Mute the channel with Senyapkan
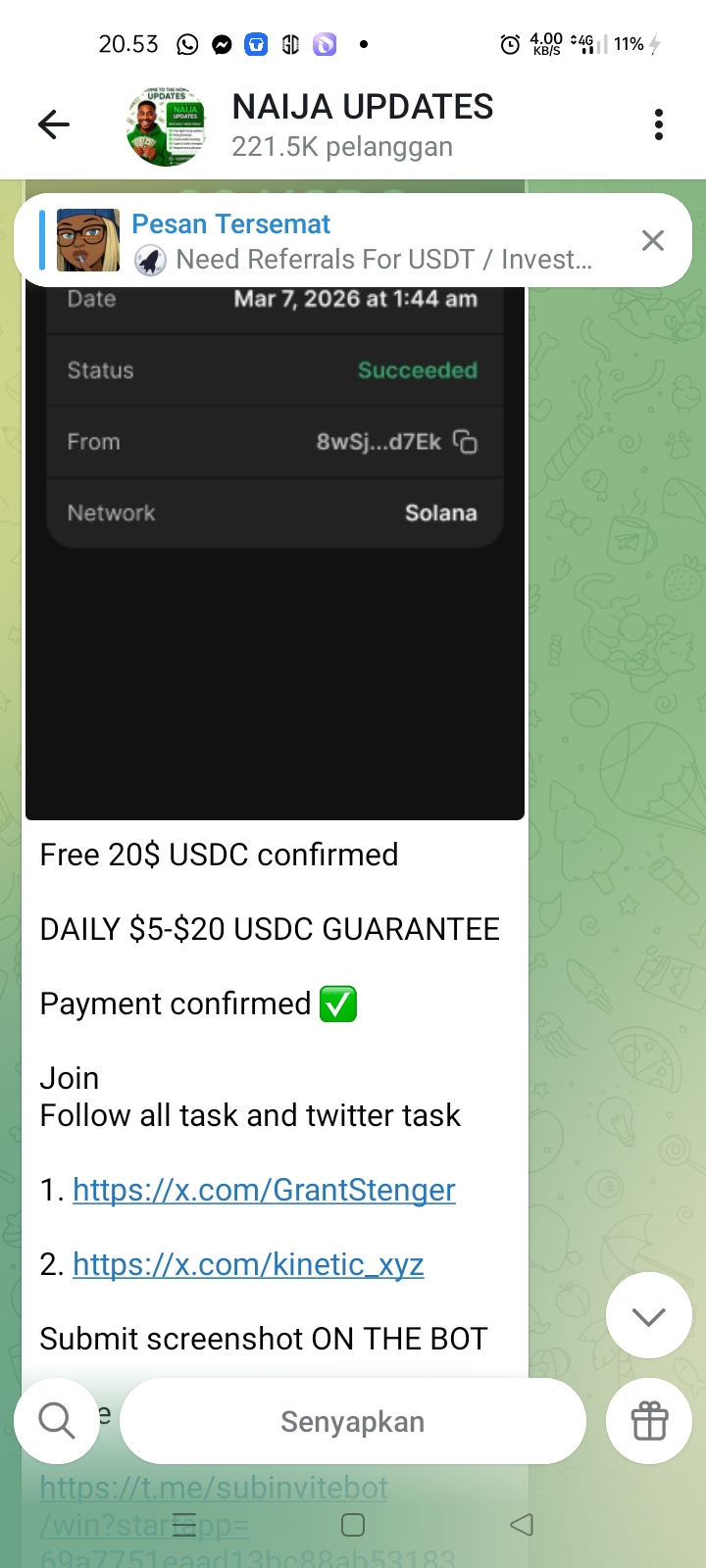This screenshot has height=1568, width=706. point(353,1421)
